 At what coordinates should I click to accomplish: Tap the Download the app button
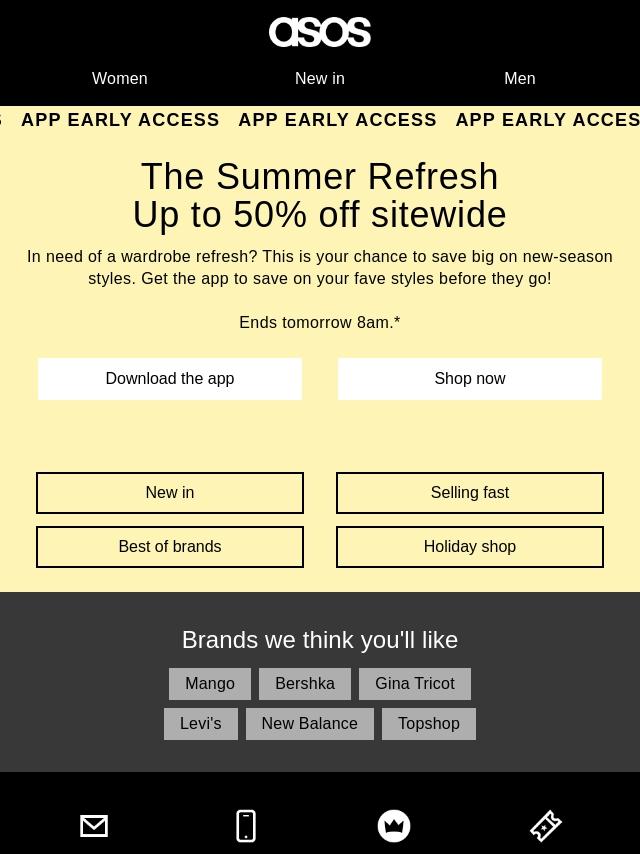pyautogui.click(x=170, y=379)
